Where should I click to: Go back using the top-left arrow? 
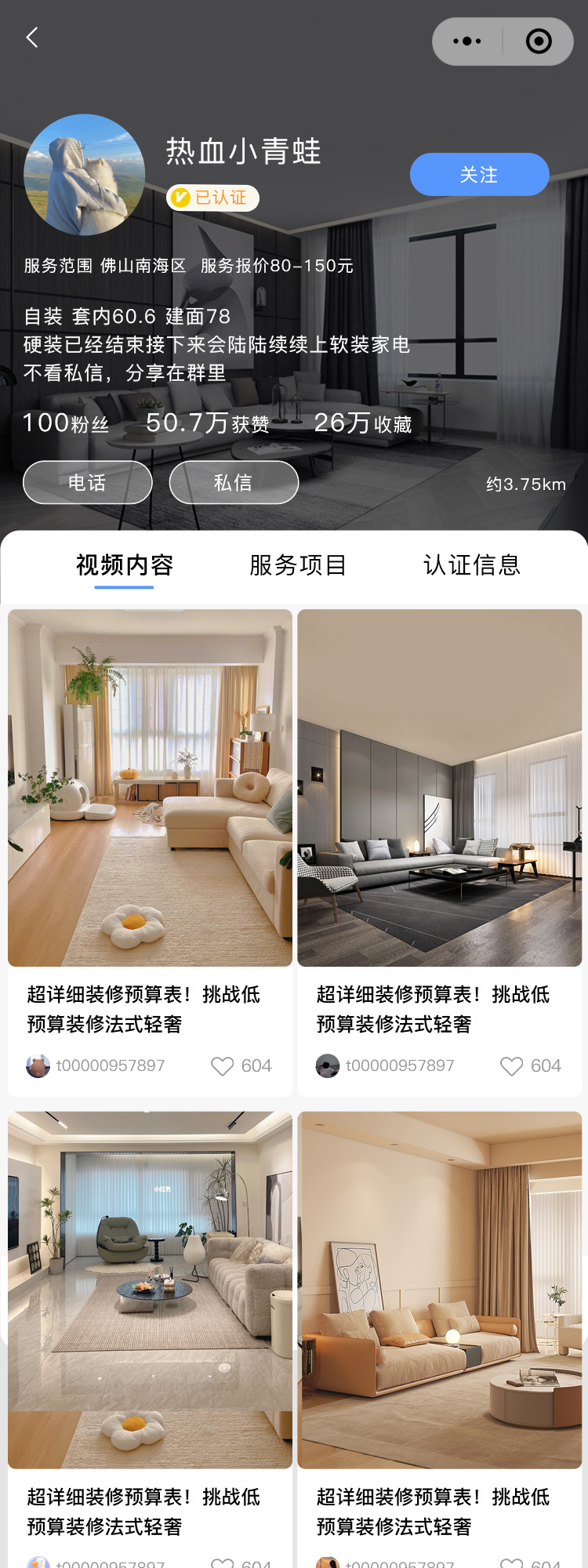[32, 38]
